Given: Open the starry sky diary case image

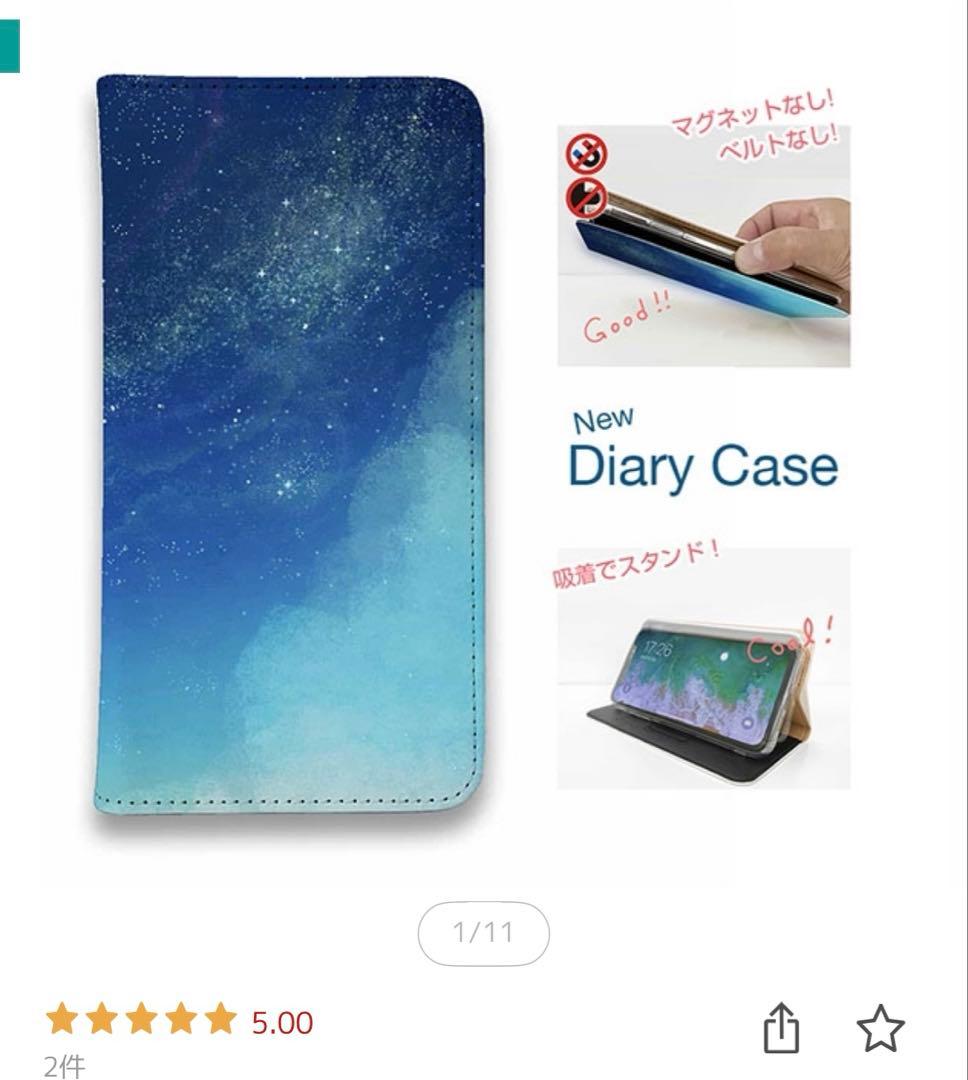Looking at the screenshot, I should coord(290,445).
